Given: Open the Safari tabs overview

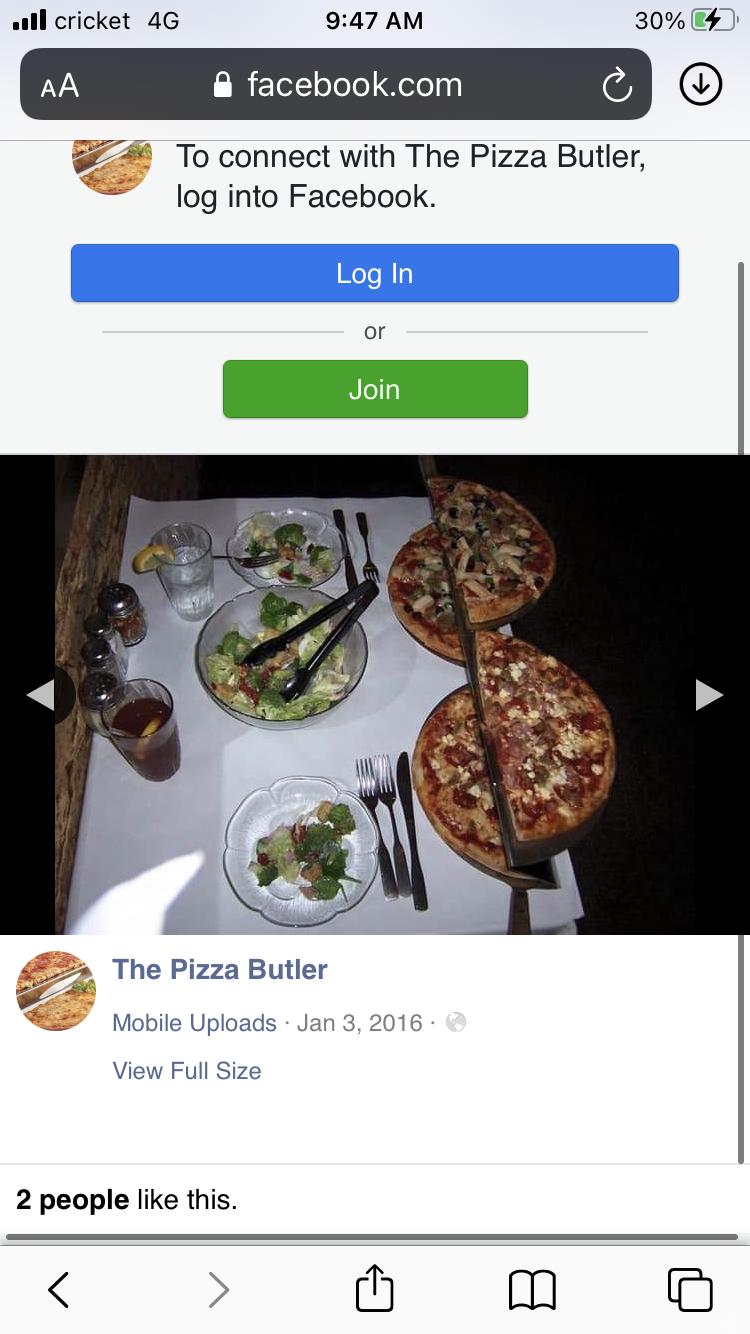Looking at the screenshot, I should [690, 1289].
